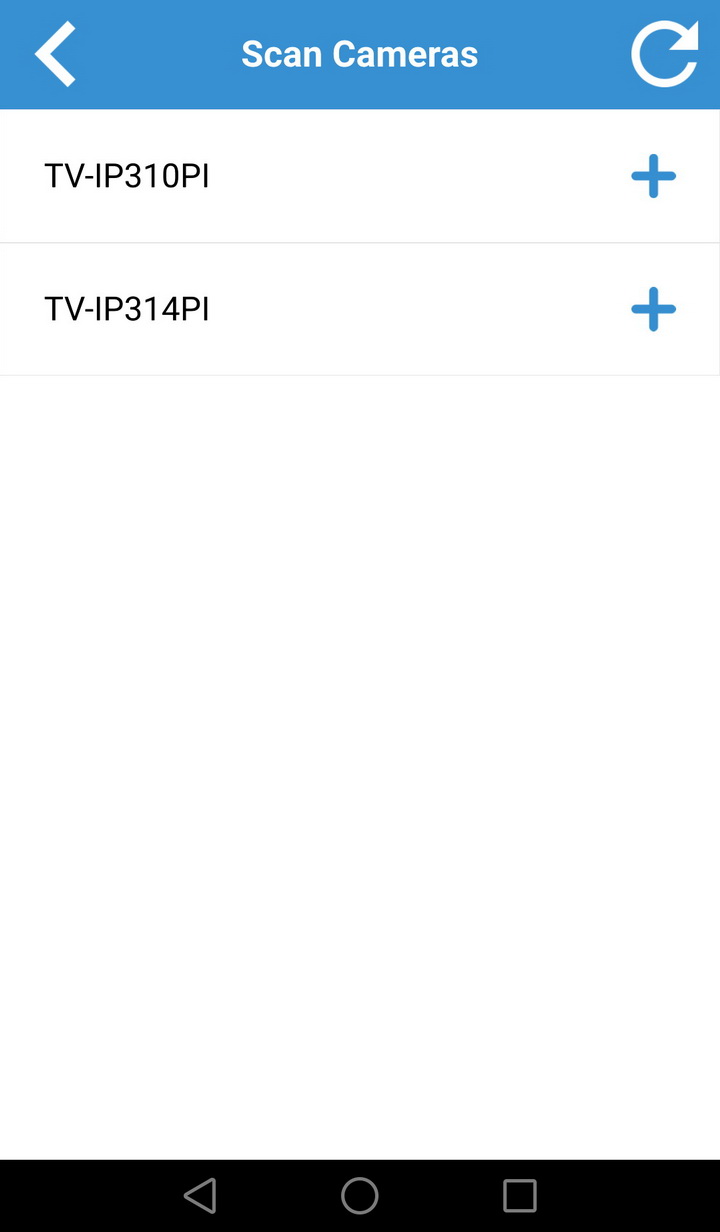720x1232 pixels.
Task: Go back using the header arrow
Action: [x=55, y=54]
